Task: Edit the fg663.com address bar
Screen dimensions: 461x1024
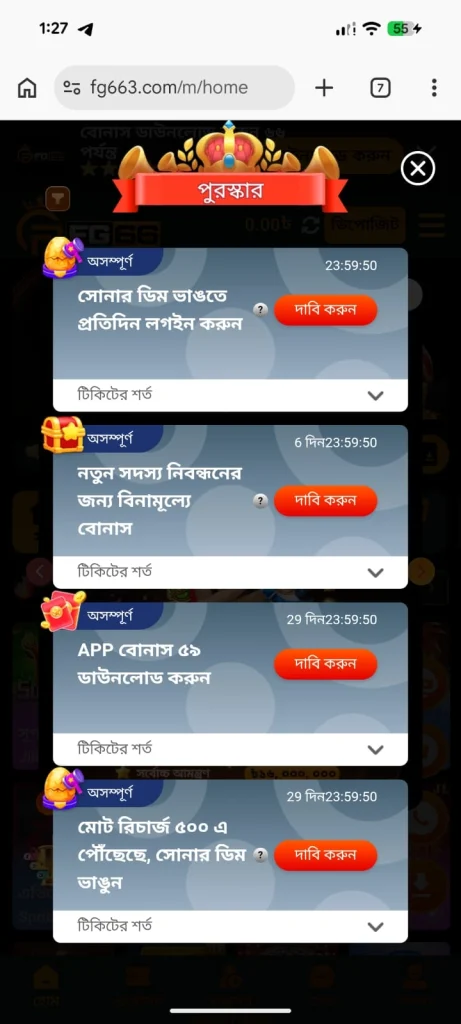Action: tap(174, 88)
